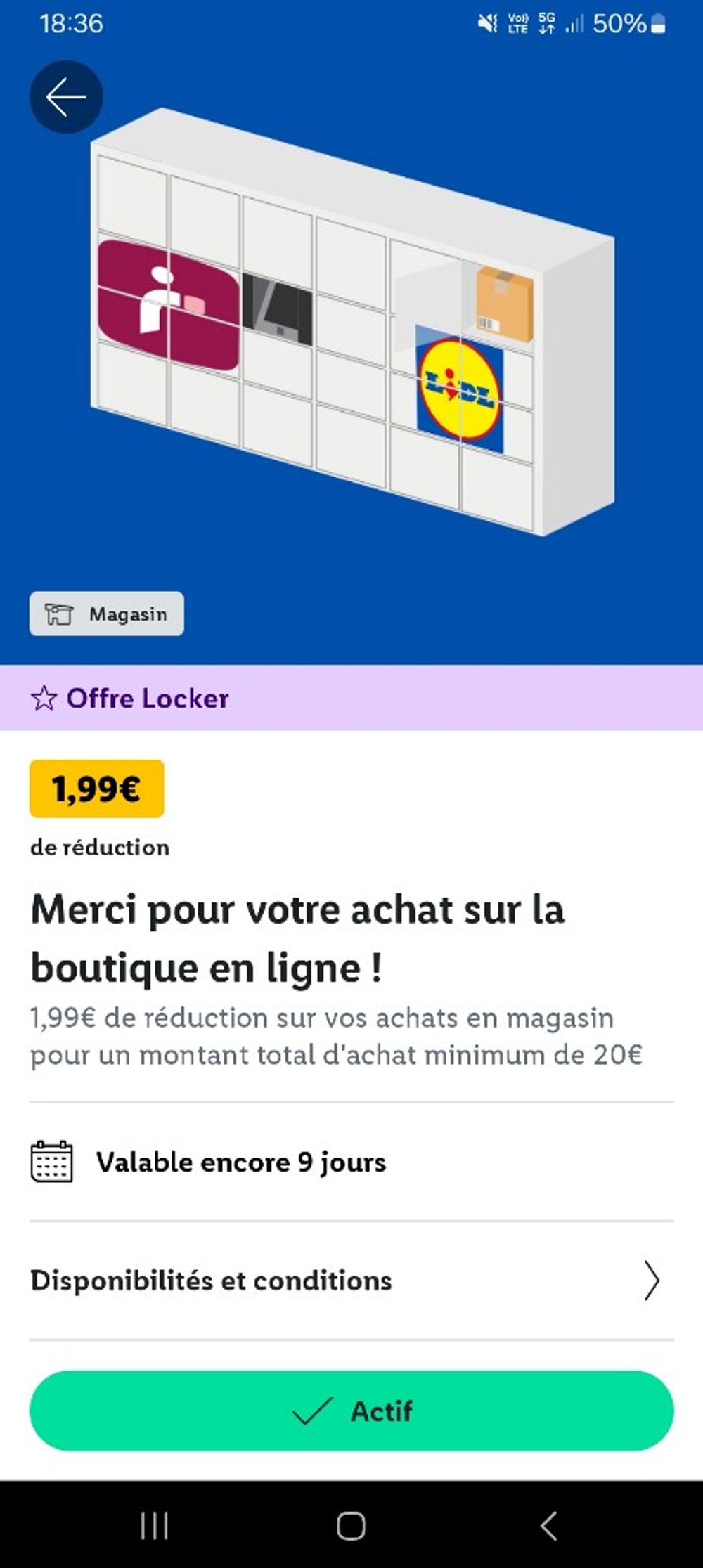703x1568 pixels.
Task: Tap the system home button
Action: click(351, 1526)
